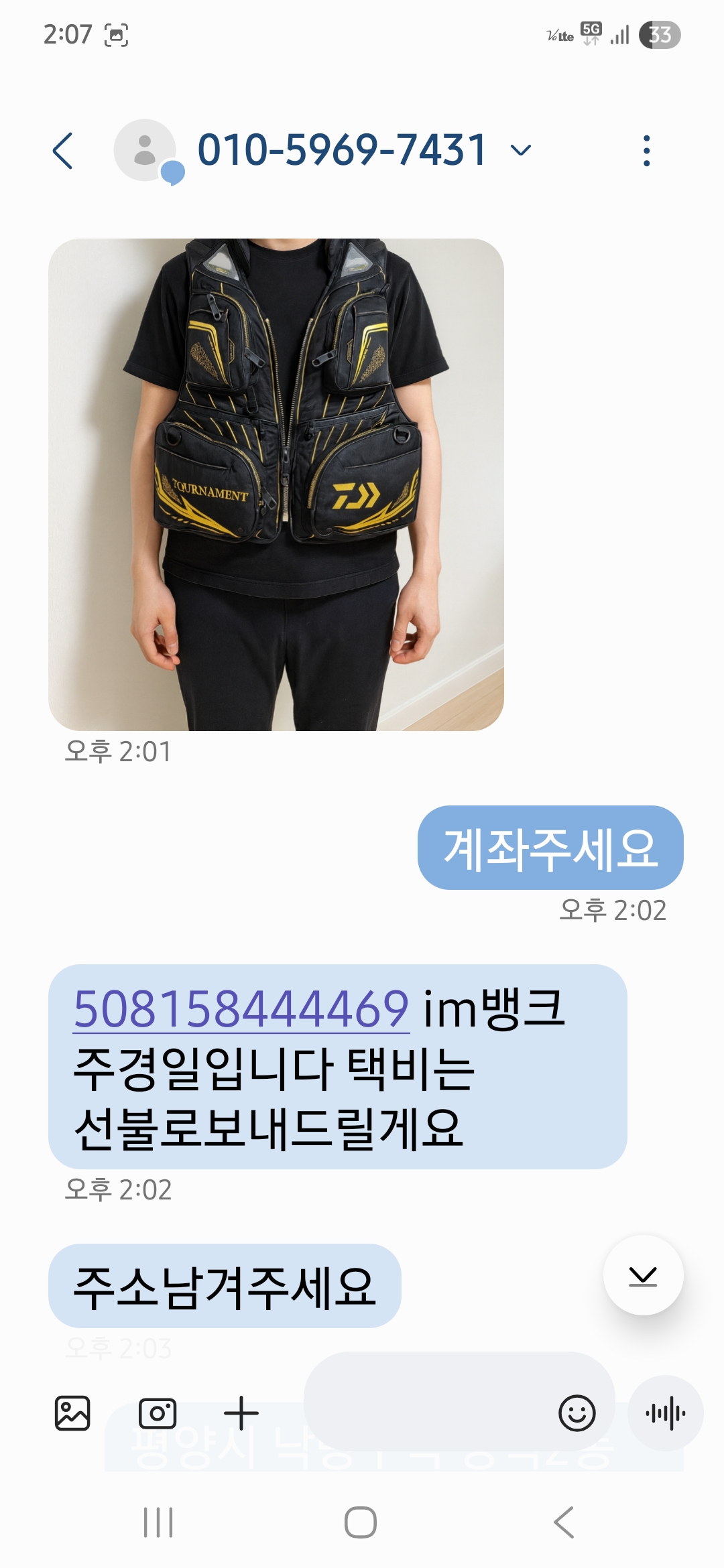Open the contact avatar for 010-5969-7431
This screenshot has width=724, height=1568.
tap(145, 150)
